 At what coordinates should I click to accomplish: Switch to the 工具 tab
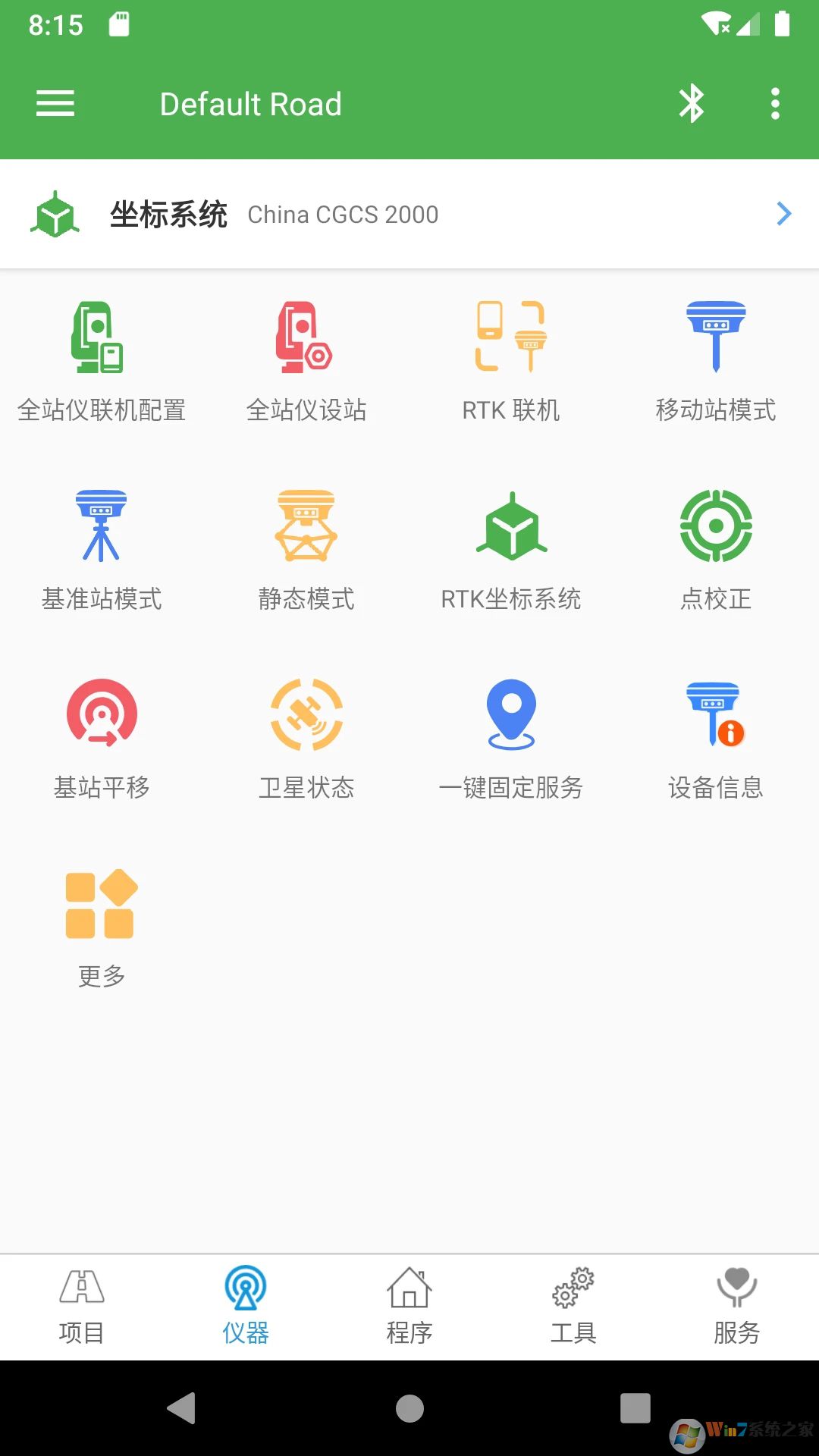[x=573, y=1306]
